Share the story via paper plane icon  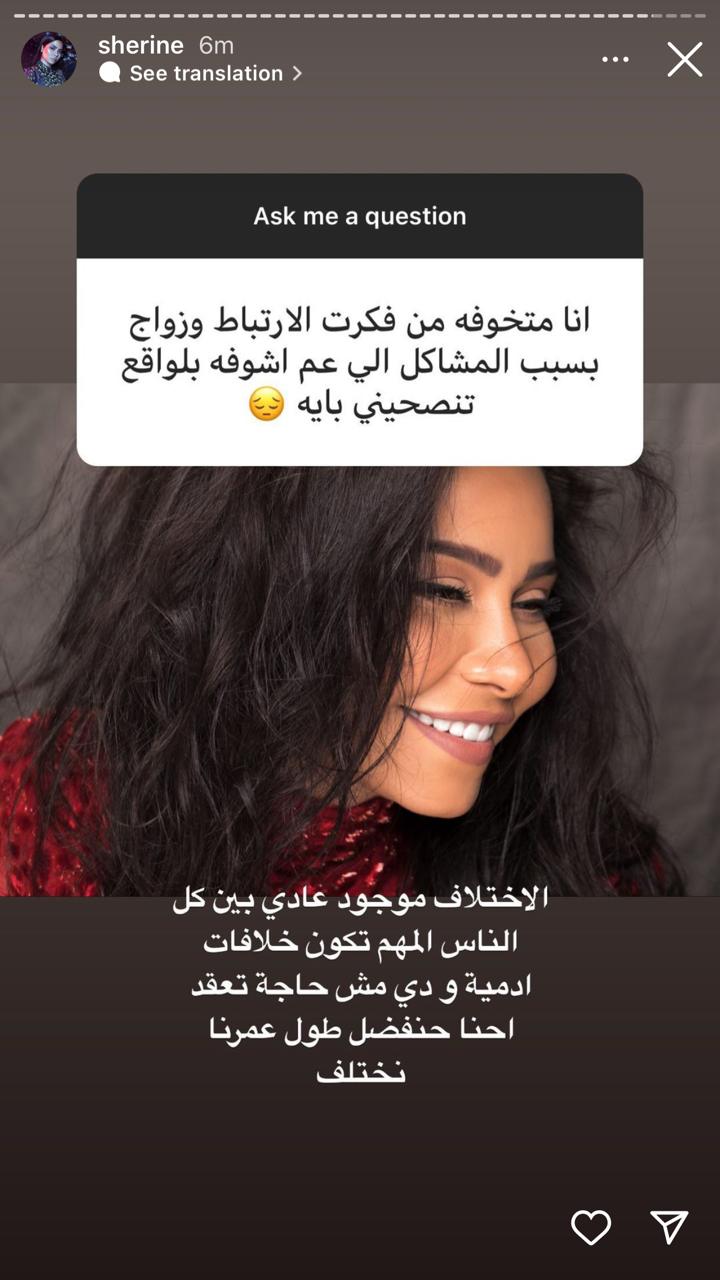(669, 1227)
